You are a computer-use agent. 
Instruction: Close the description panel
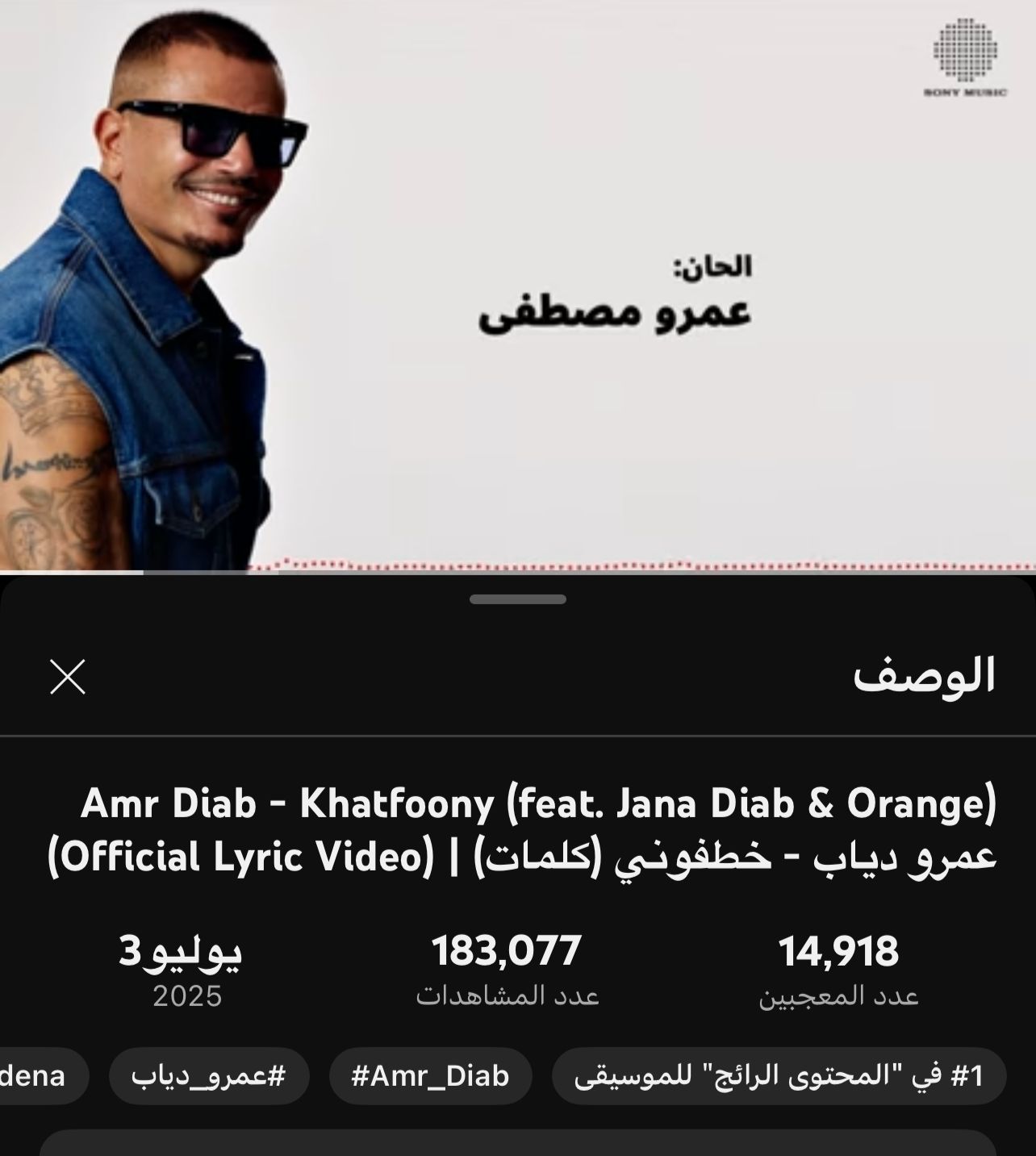pyautogui.click(x=68, y=677)
